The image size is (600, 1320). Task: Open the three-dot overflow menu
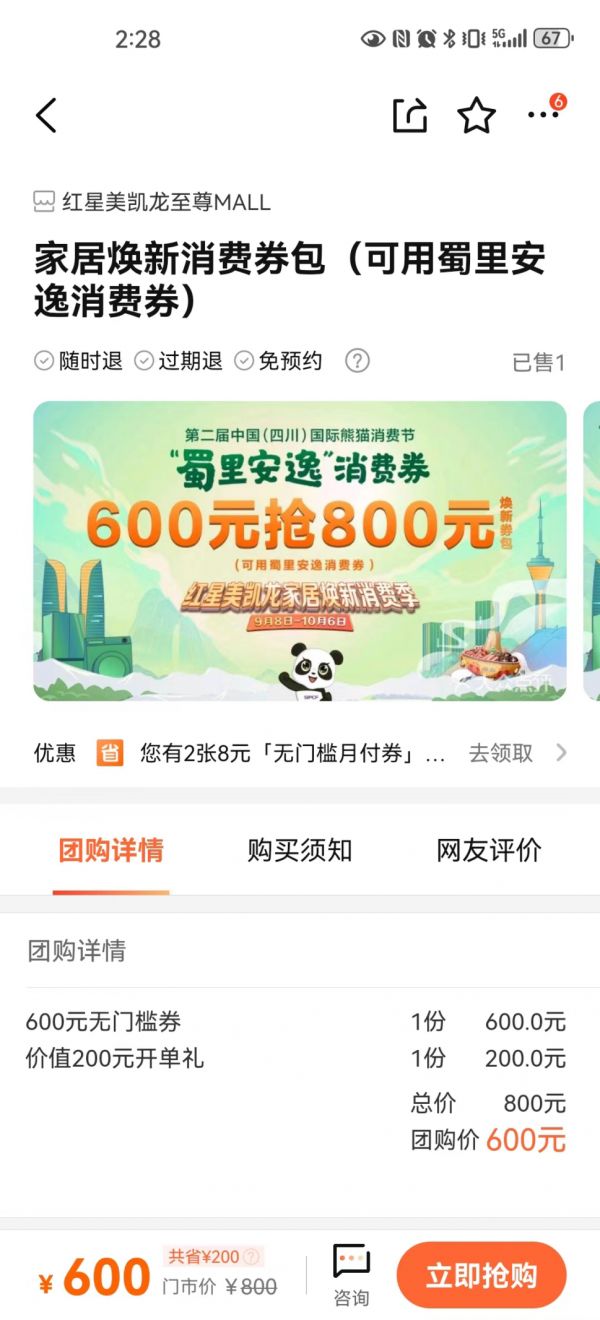pos(543,116)
